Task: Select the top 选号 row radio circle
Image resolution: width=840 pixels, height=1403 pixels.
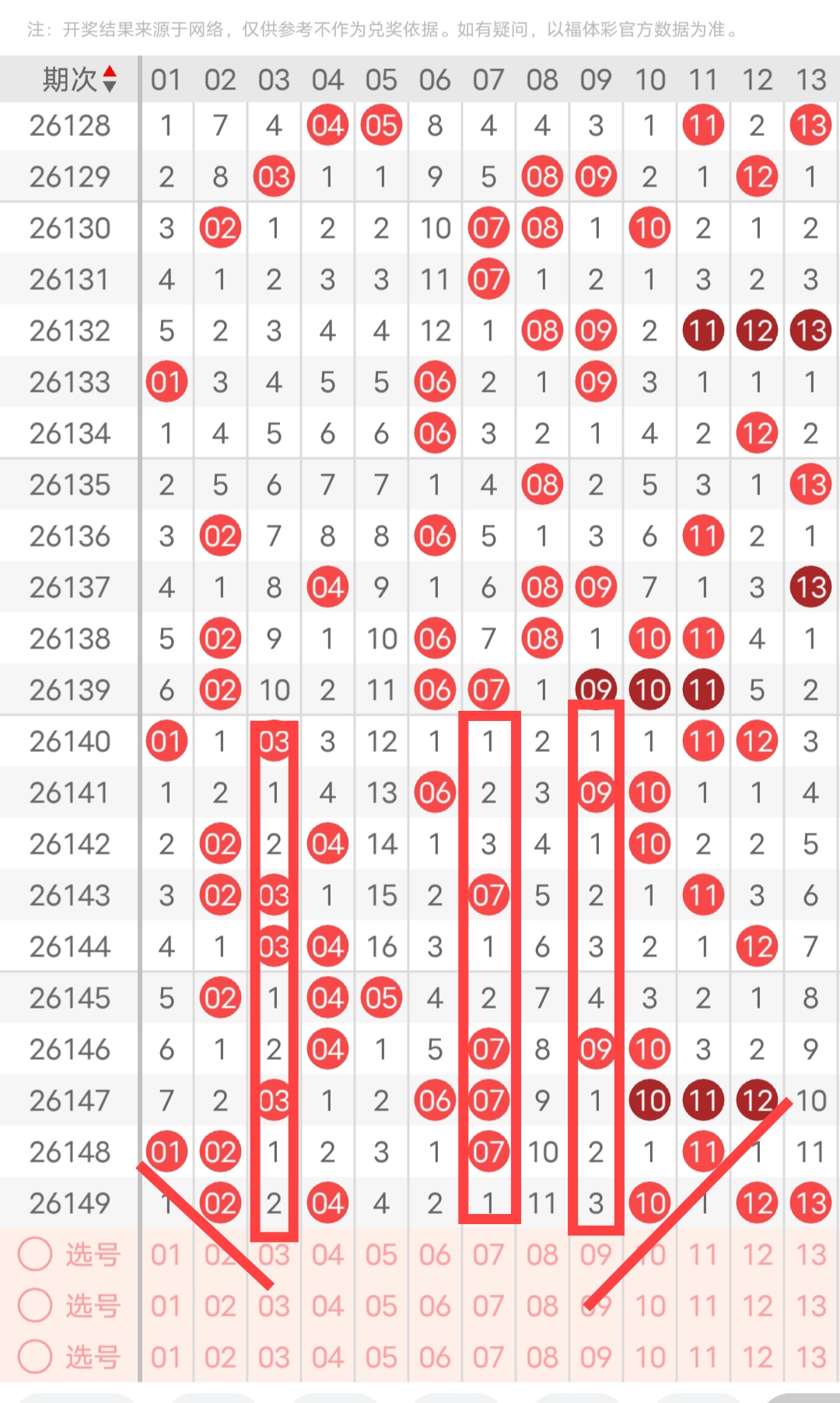Action: pos(35,1254)
